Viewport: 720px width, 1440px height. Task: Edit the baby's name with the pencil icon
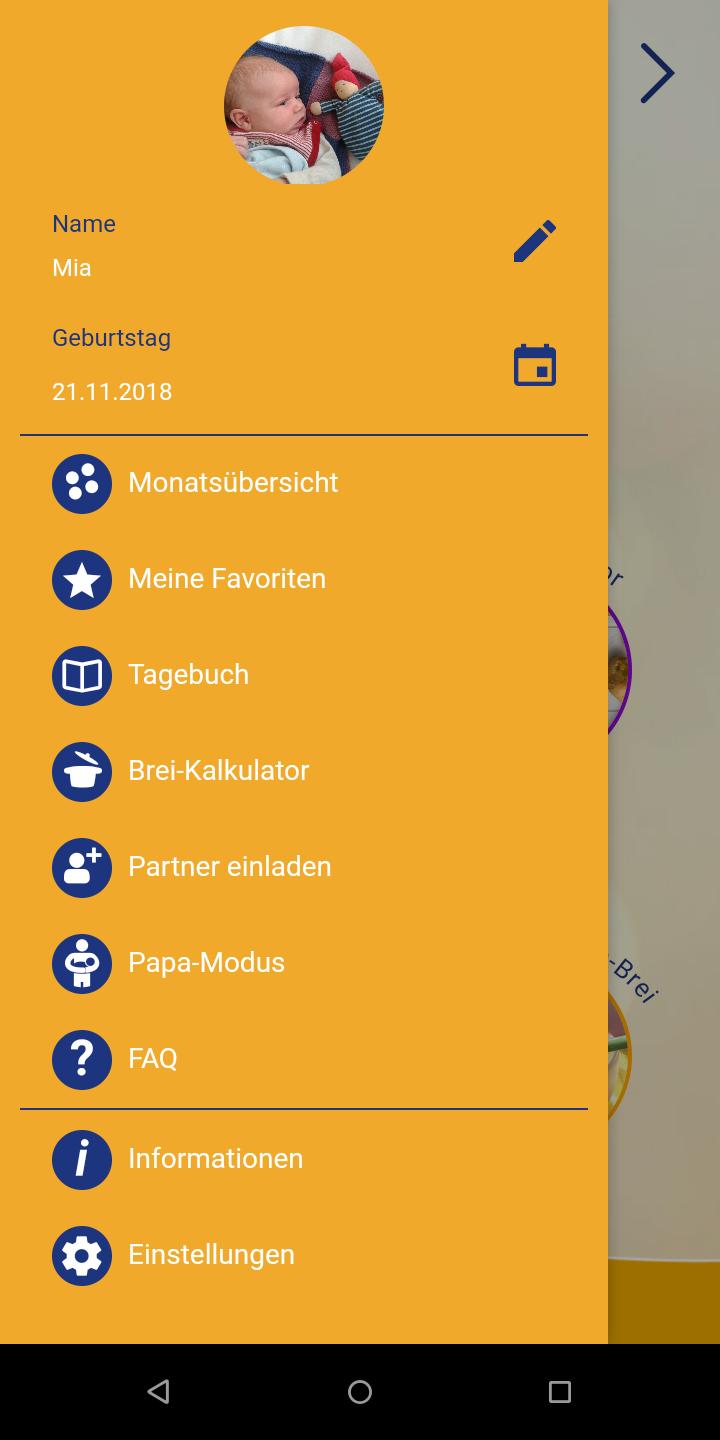click(534, 242)
